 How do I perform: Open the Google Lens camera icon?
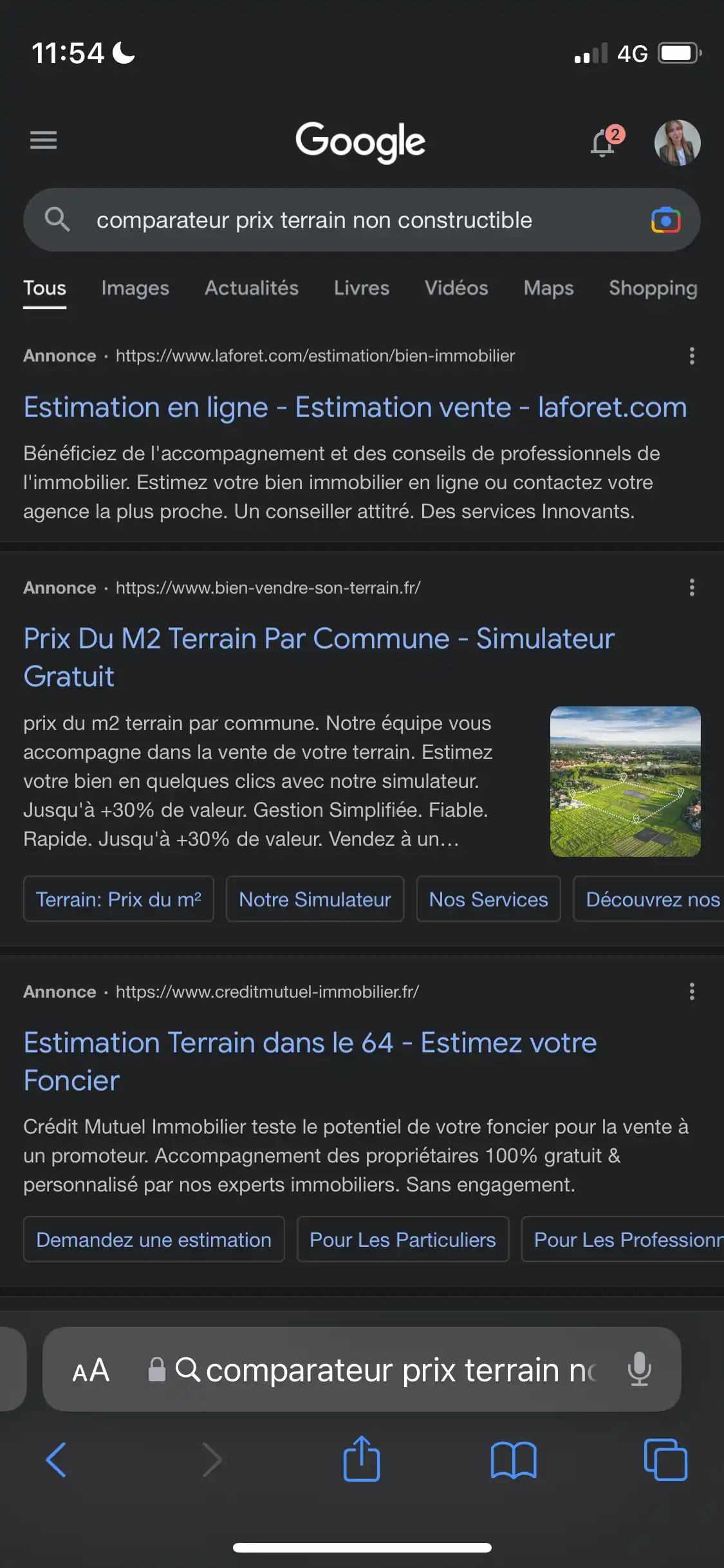point(666,219)
